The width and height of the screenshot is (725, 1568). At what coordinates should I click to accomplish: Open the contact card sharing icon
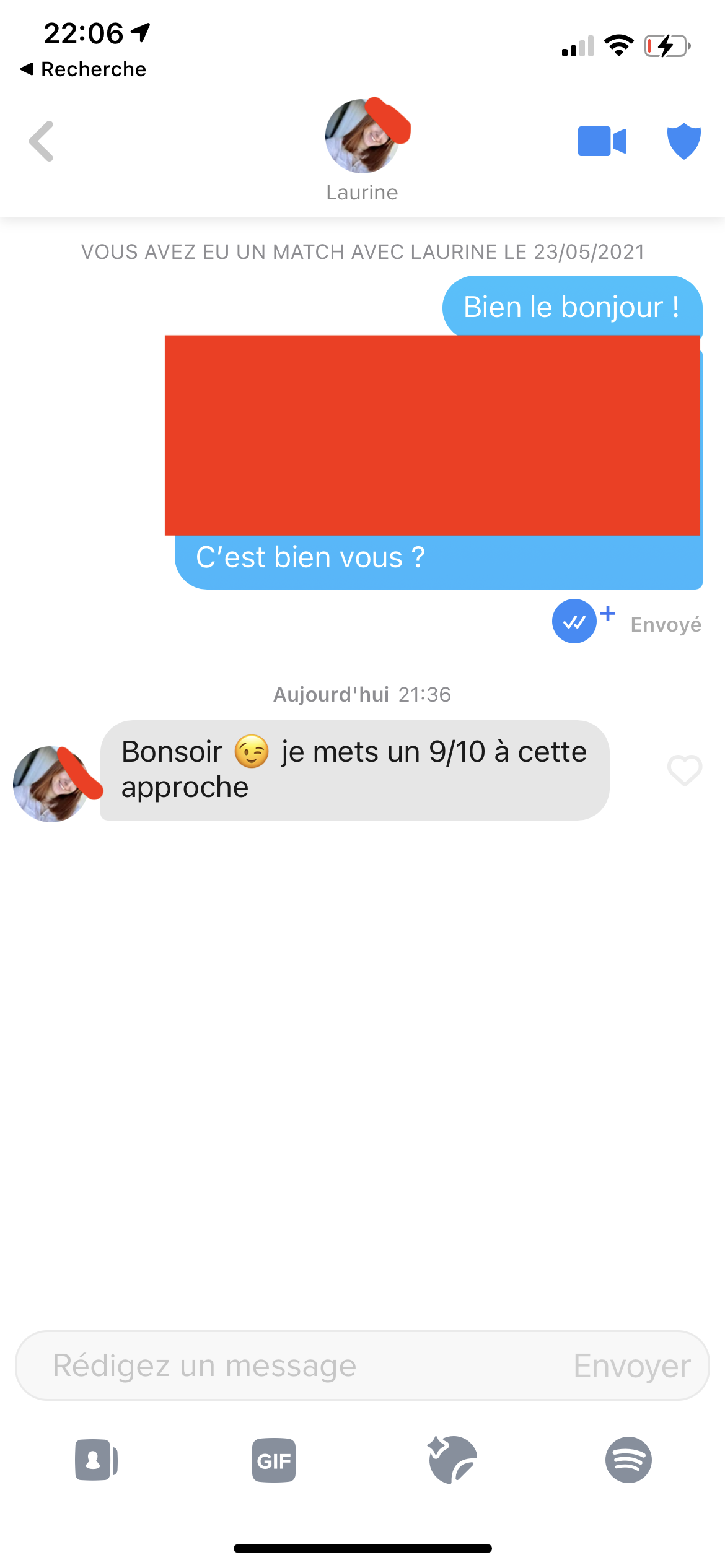click(x=96, y=1460)
